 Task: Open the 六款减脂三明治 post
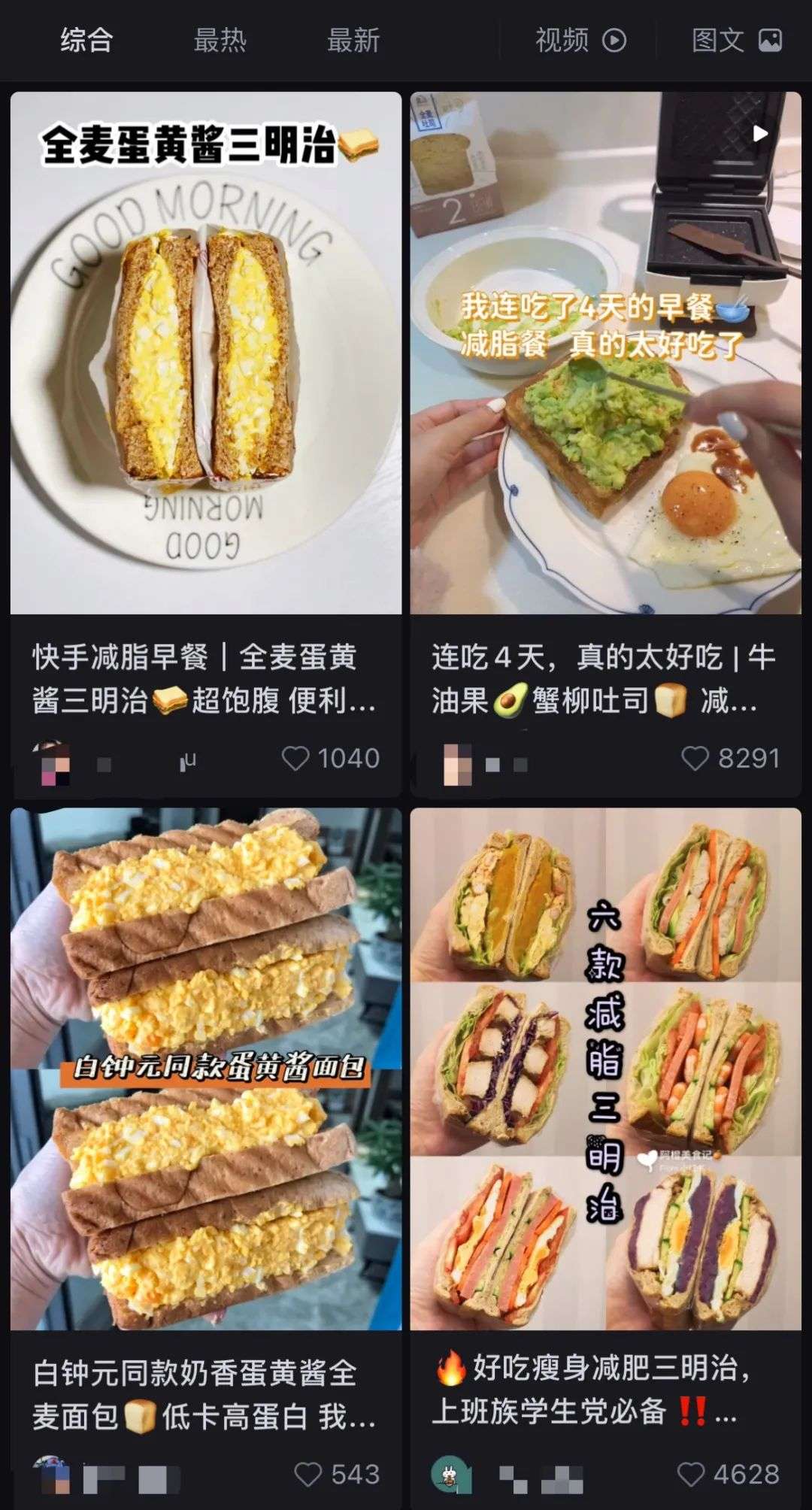(605, 1068)
